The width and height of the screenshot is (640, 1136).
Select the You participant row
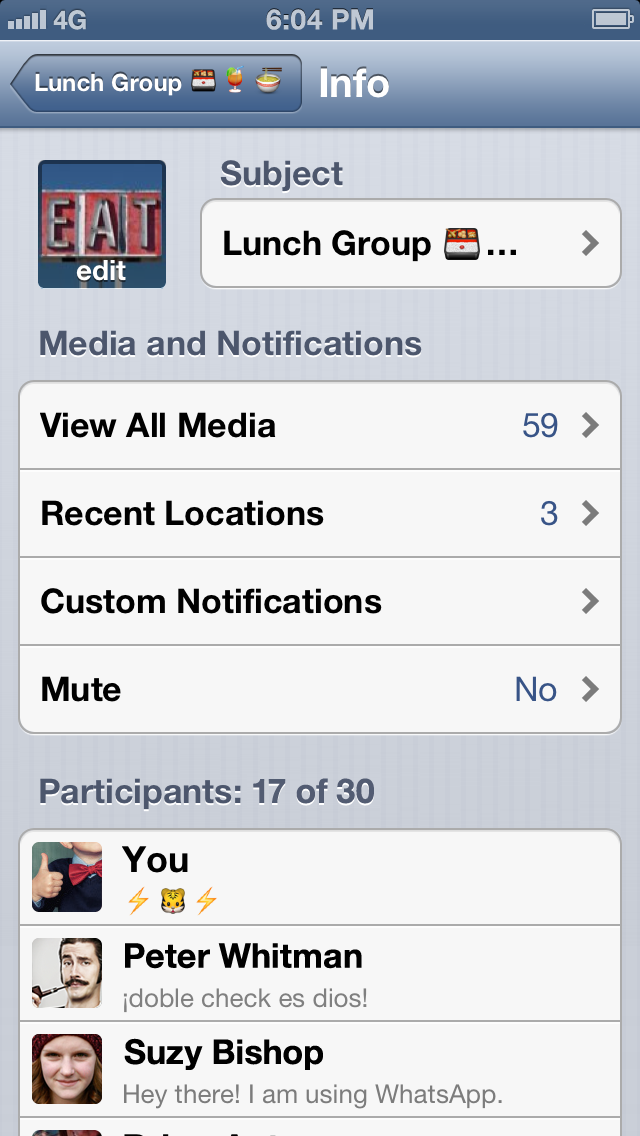tap(320, 878)
